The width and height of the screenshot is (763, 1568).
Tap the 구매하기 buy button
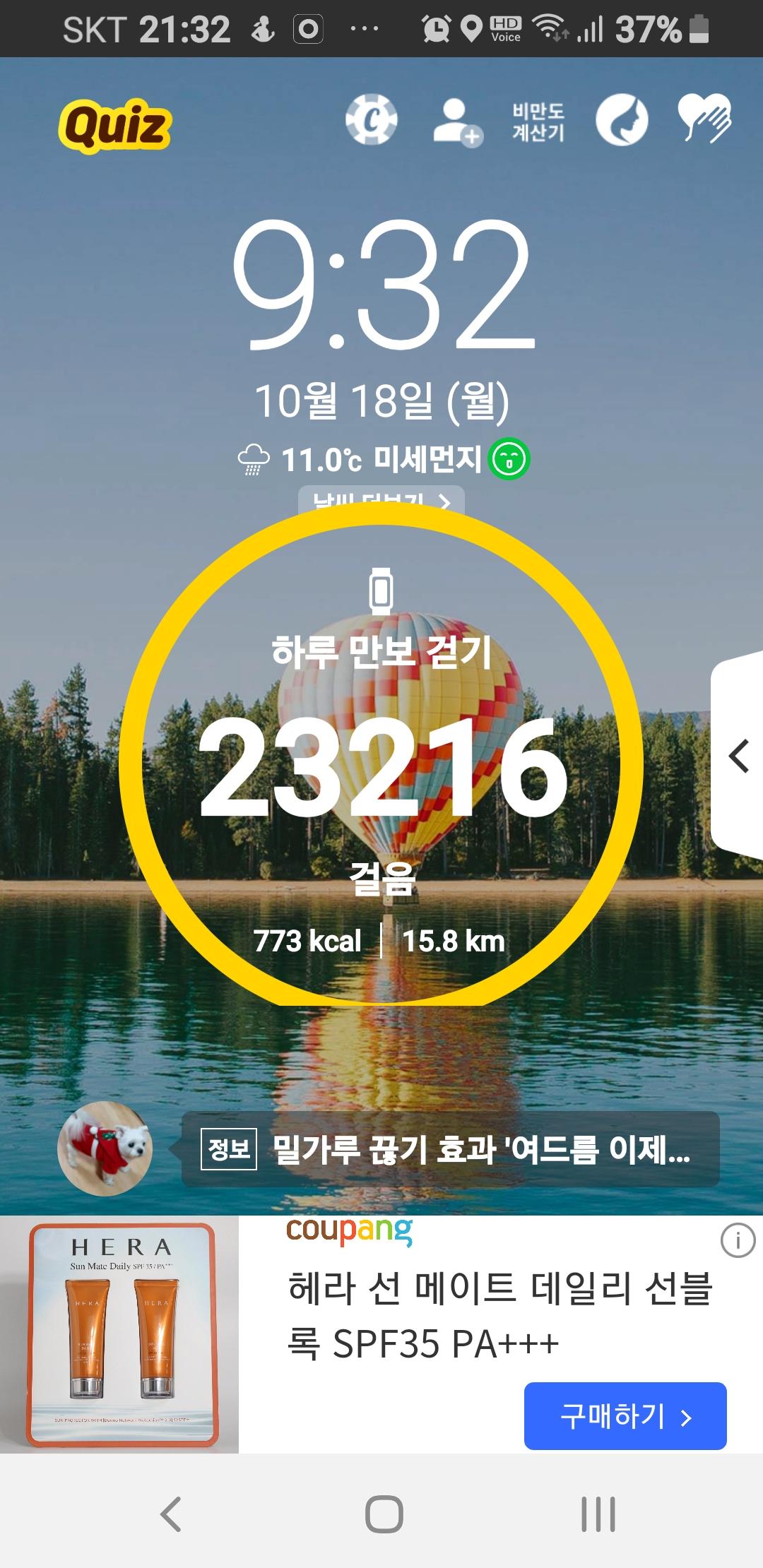coord(625,1415)
